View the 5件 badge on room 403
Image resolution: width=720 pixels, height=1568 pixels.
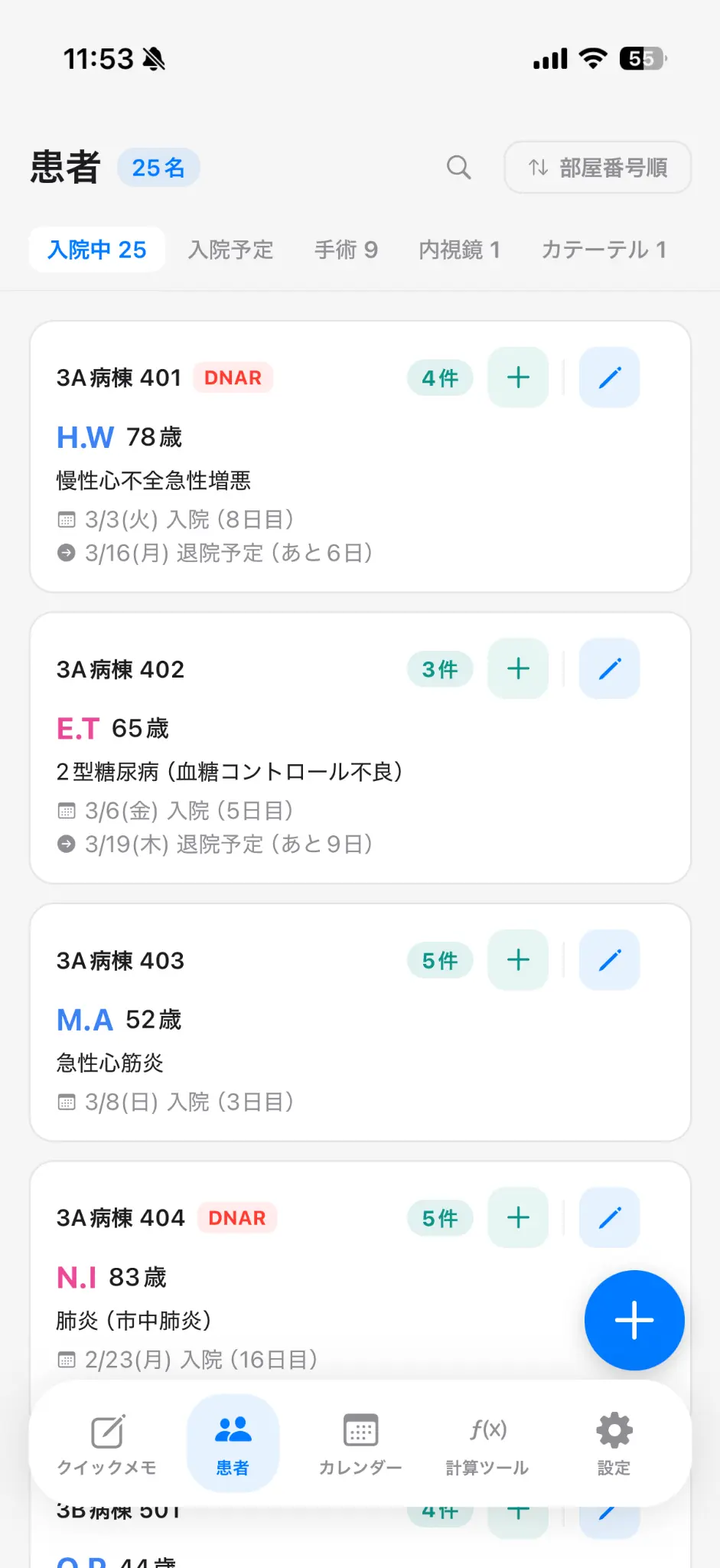pyautogui.click(x=439, y=960)
